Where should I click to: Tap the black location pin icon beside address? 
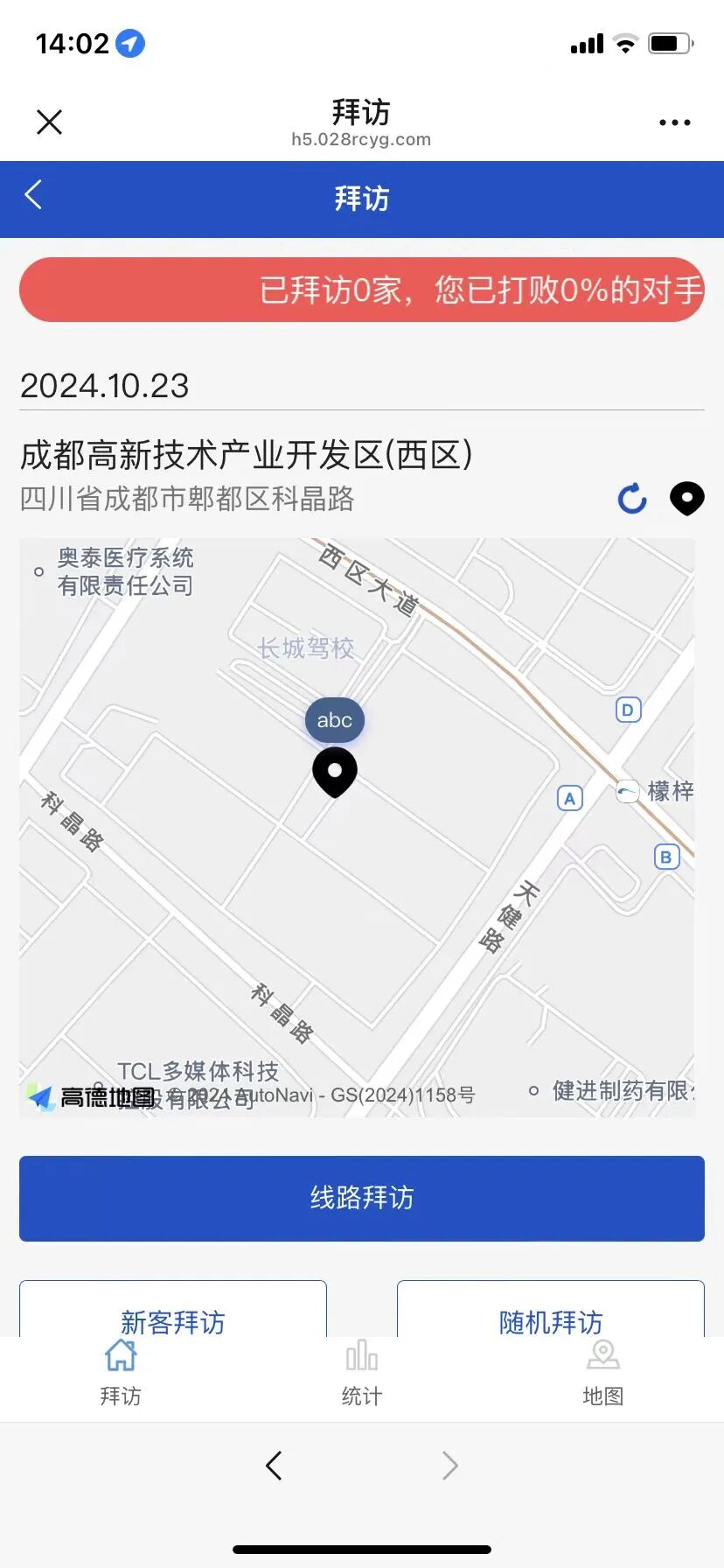tap(687, 498)
